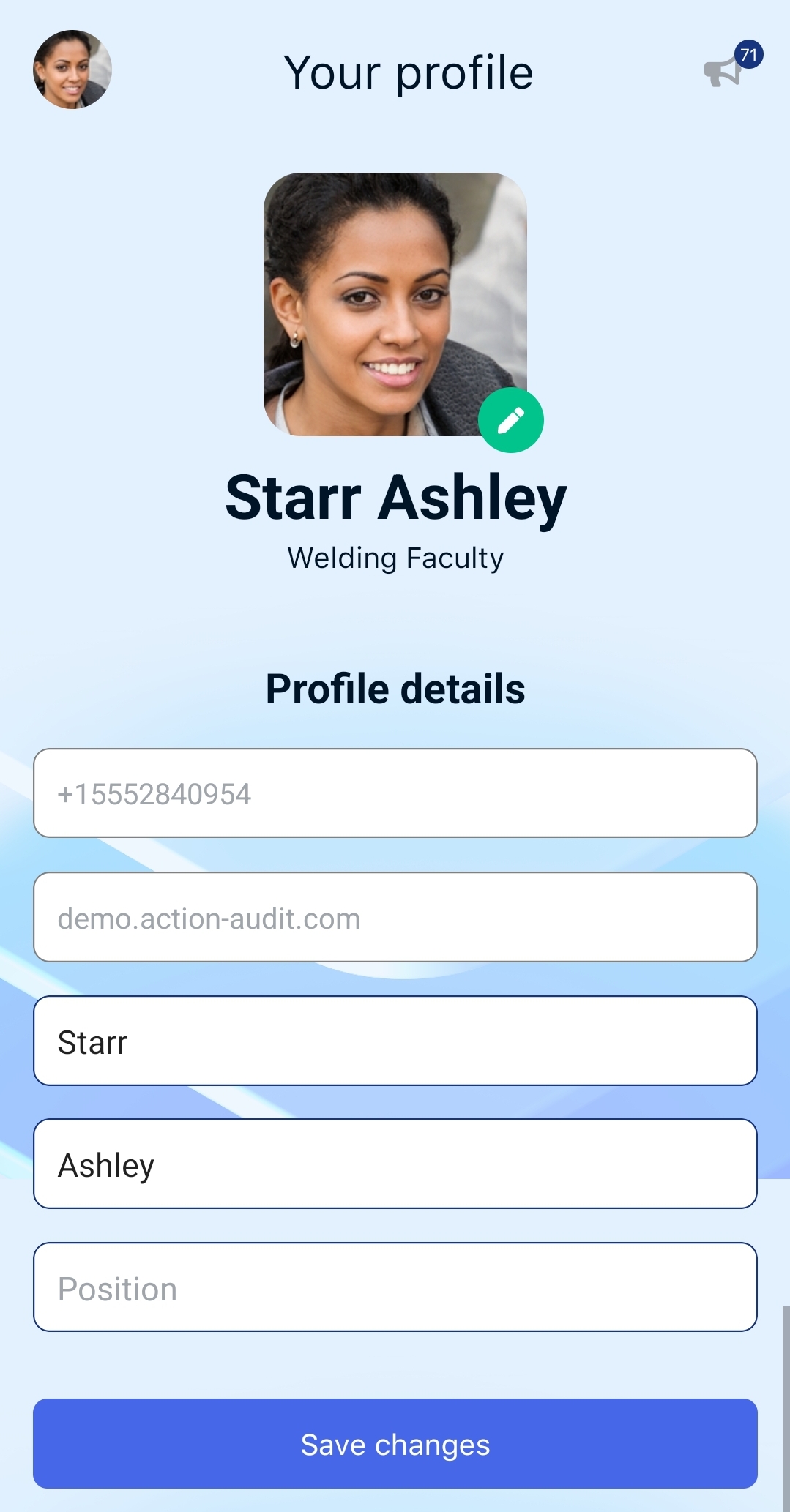Click the Profile details section header
Screen dimensions: 790x1512
click(396, 688)
